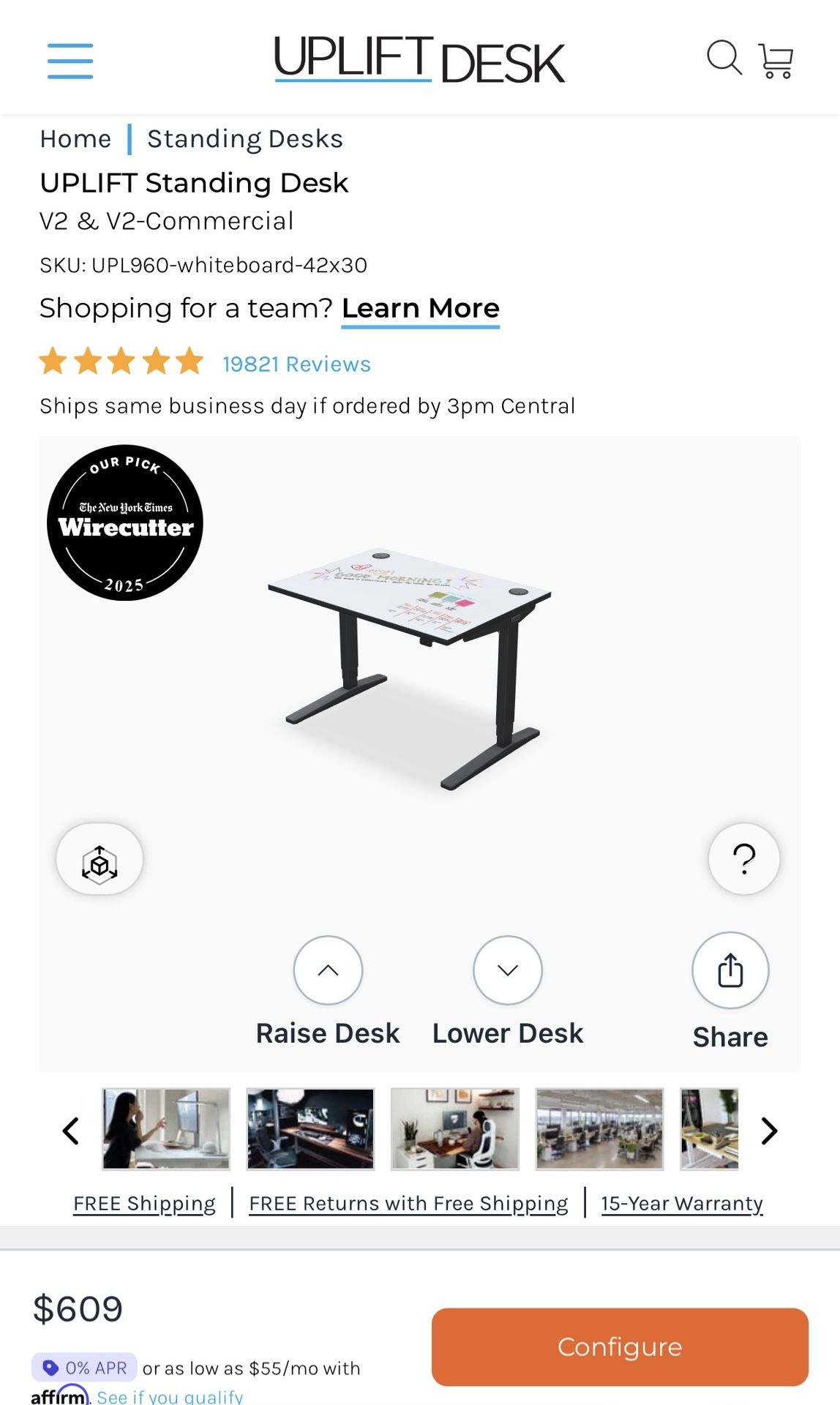Viewport: 840px width, 1405px height.
Task: Open the hamburger menu
Action: point(70,61)
